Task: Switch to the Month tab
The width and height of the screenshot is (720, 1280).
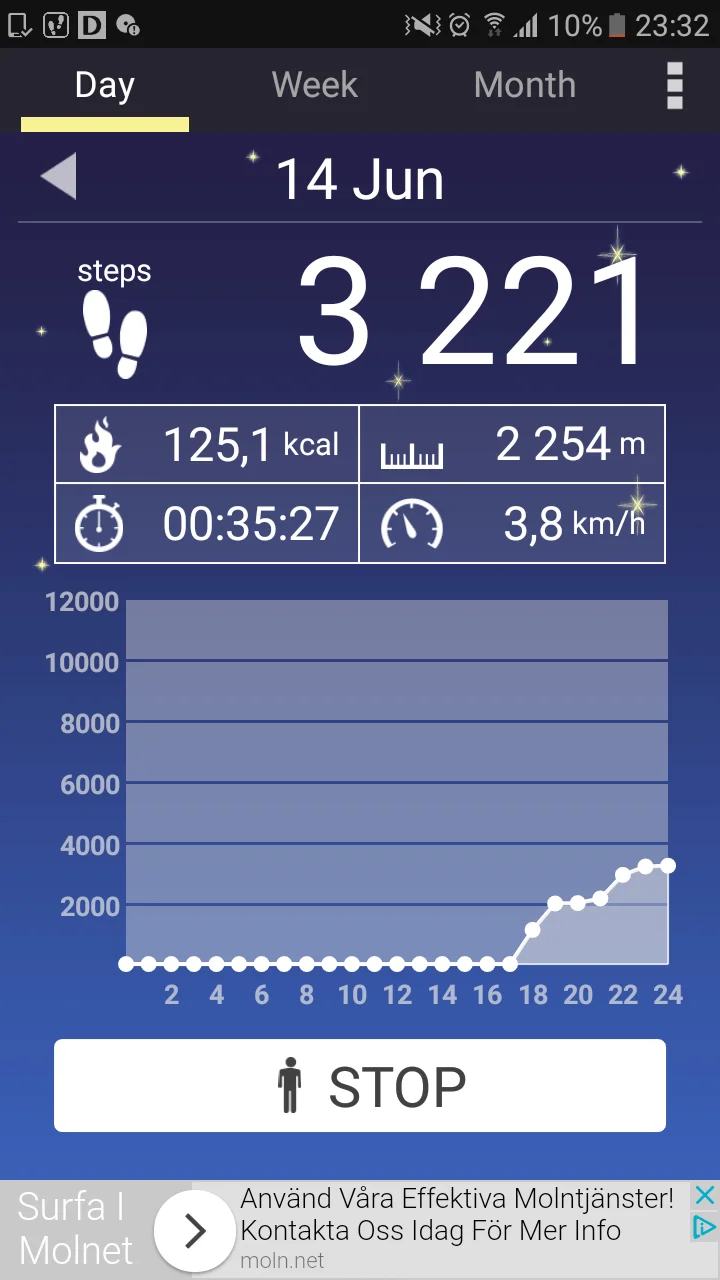Action: click(x=524, y=86)
